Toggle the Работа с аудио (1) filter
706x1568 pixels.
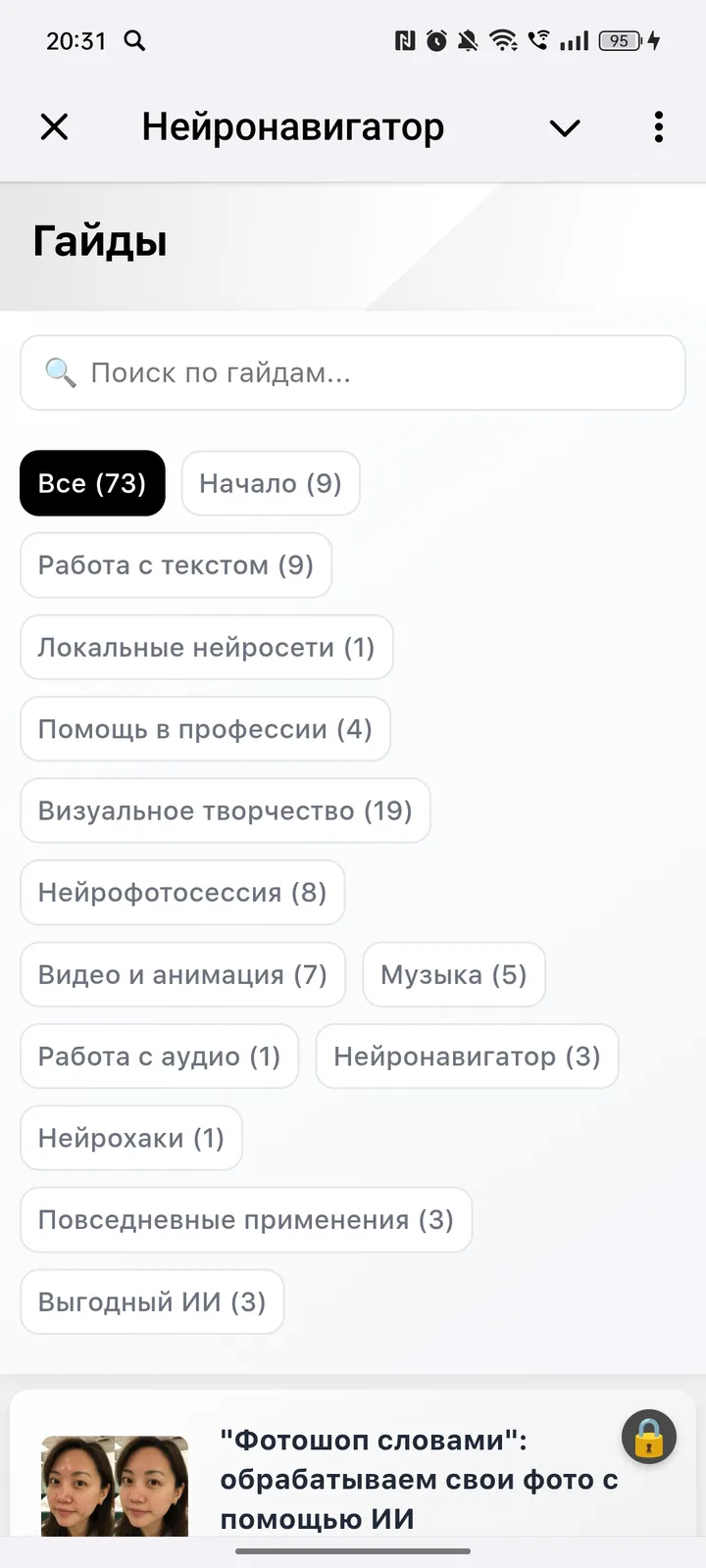[x=159, y=1056]
